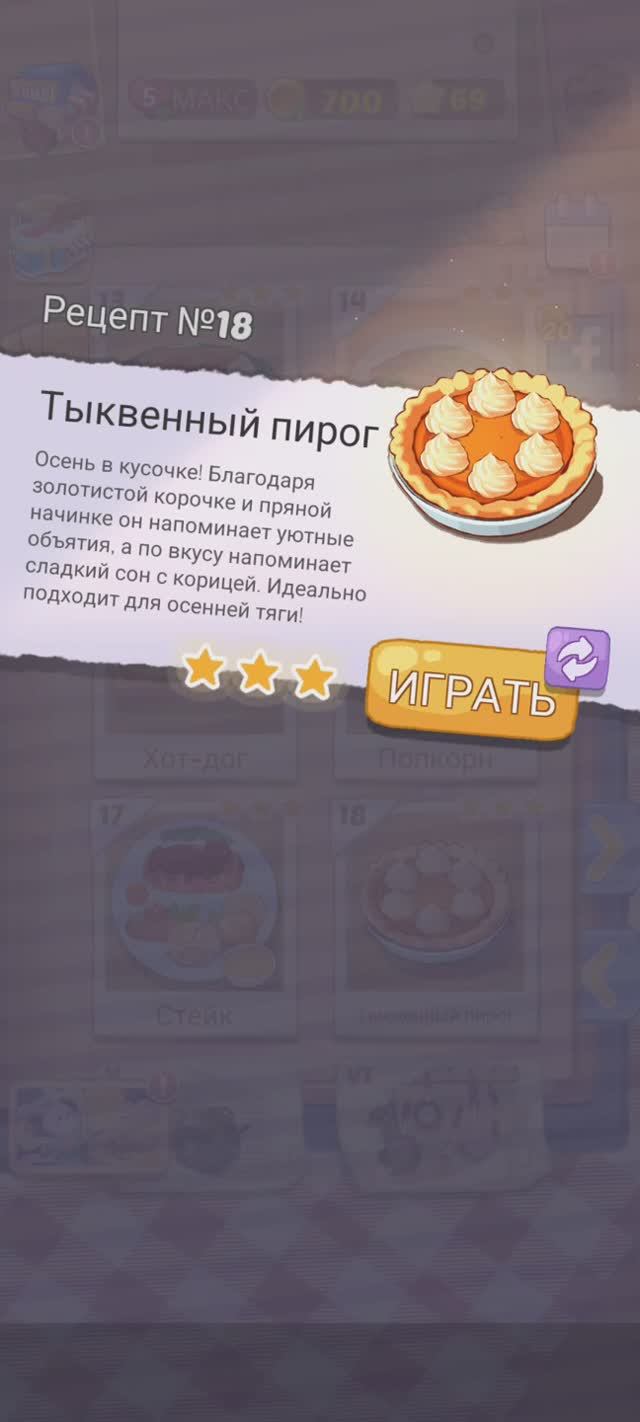Tap the ИГРАТЬ button
The width and height of the screenshot is (640, 1422).
click(x=467, y=692)
